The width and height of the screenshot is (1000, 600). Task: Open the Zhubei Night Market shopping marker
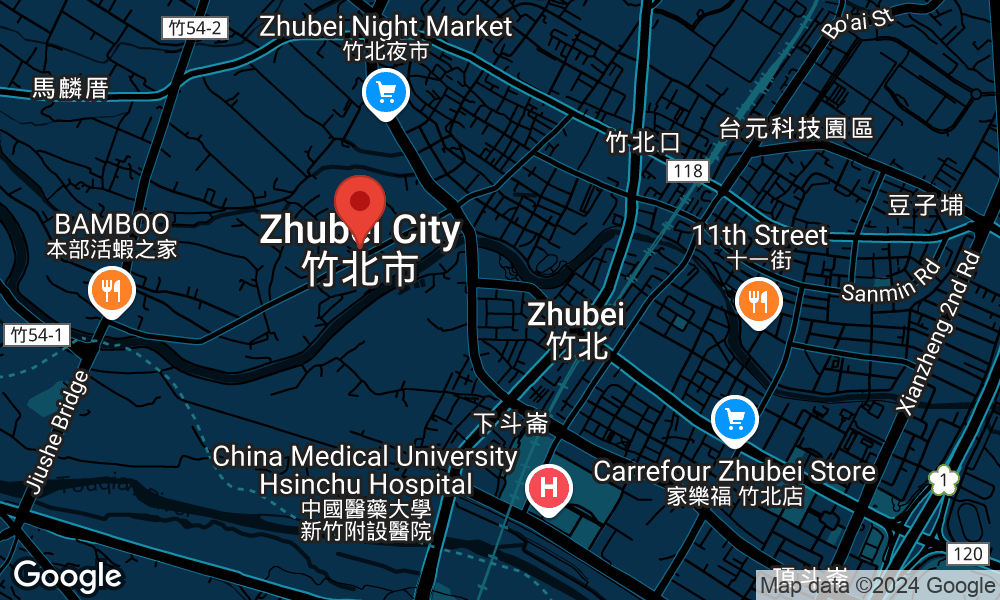[x=385, y=93]
